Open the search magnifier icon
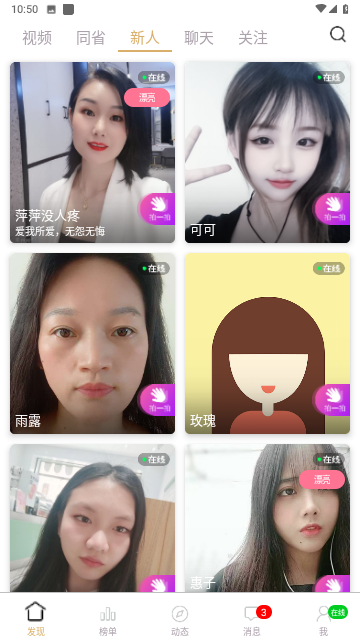Viewport: 360px width, 640px height. [x=338, y=35]
